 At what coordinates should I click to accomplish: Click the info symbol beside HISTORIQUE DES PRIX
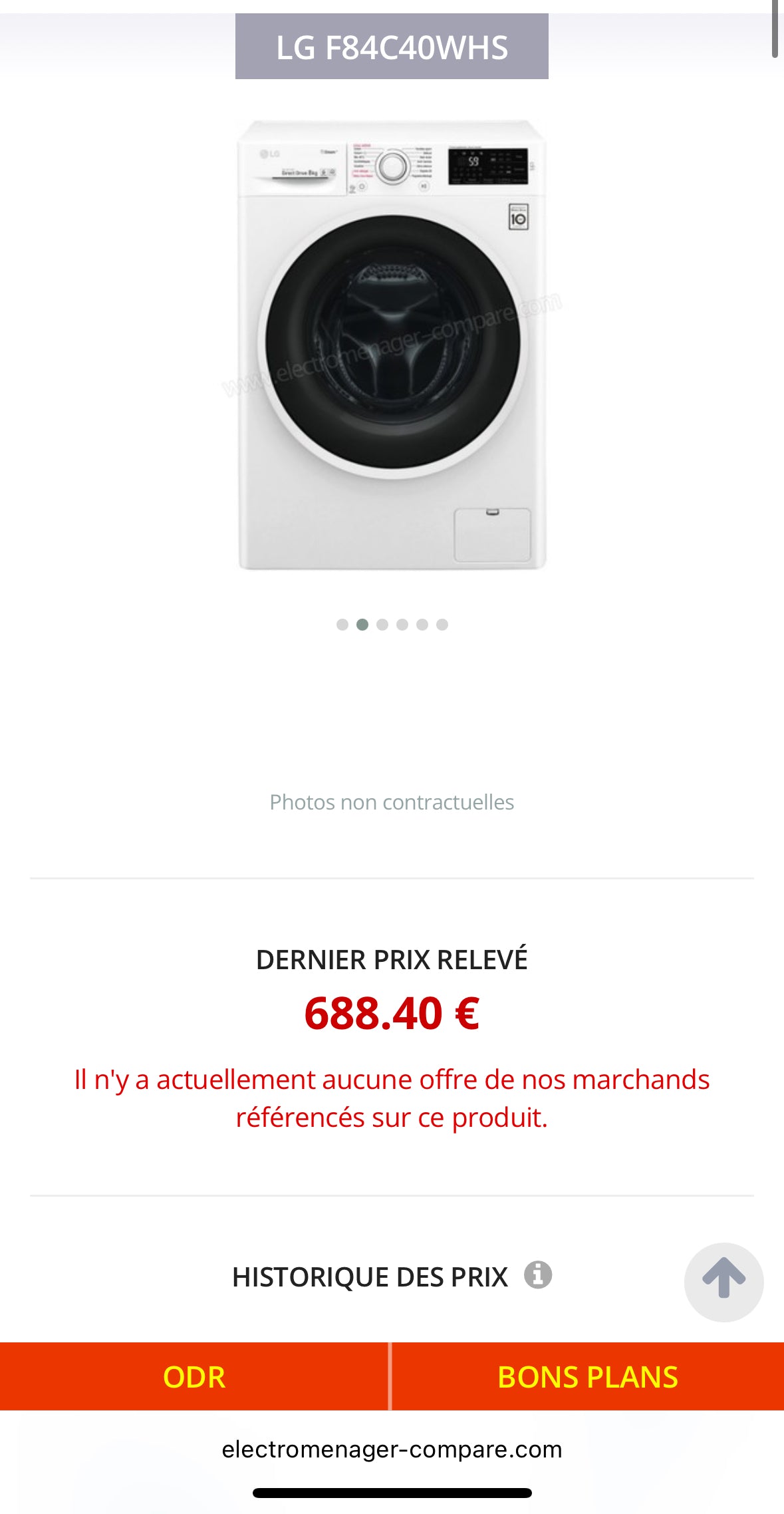pyautogui.click(x=537, y=1275)
